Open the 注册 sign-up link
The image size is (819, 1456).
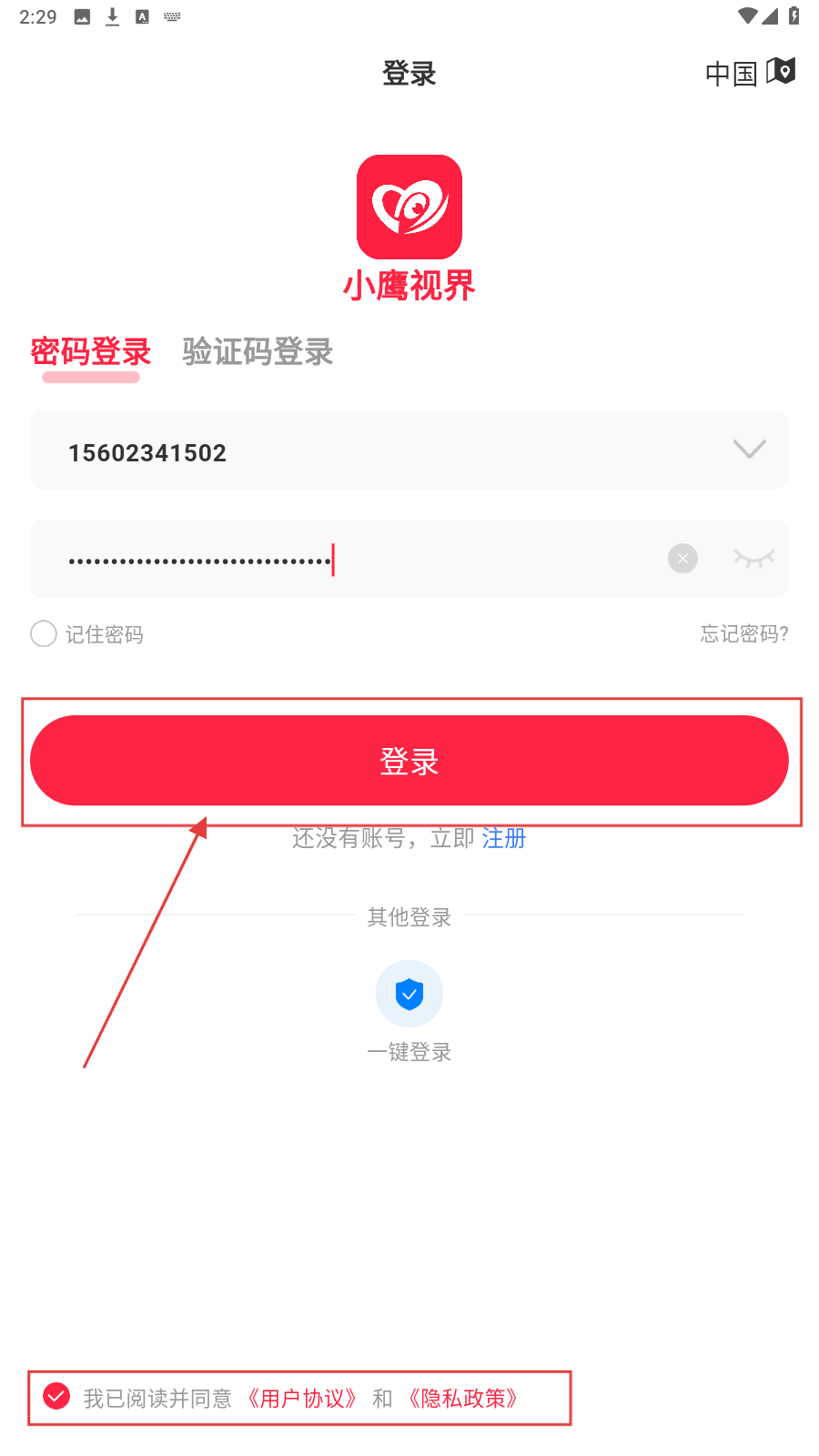point(503,837)
